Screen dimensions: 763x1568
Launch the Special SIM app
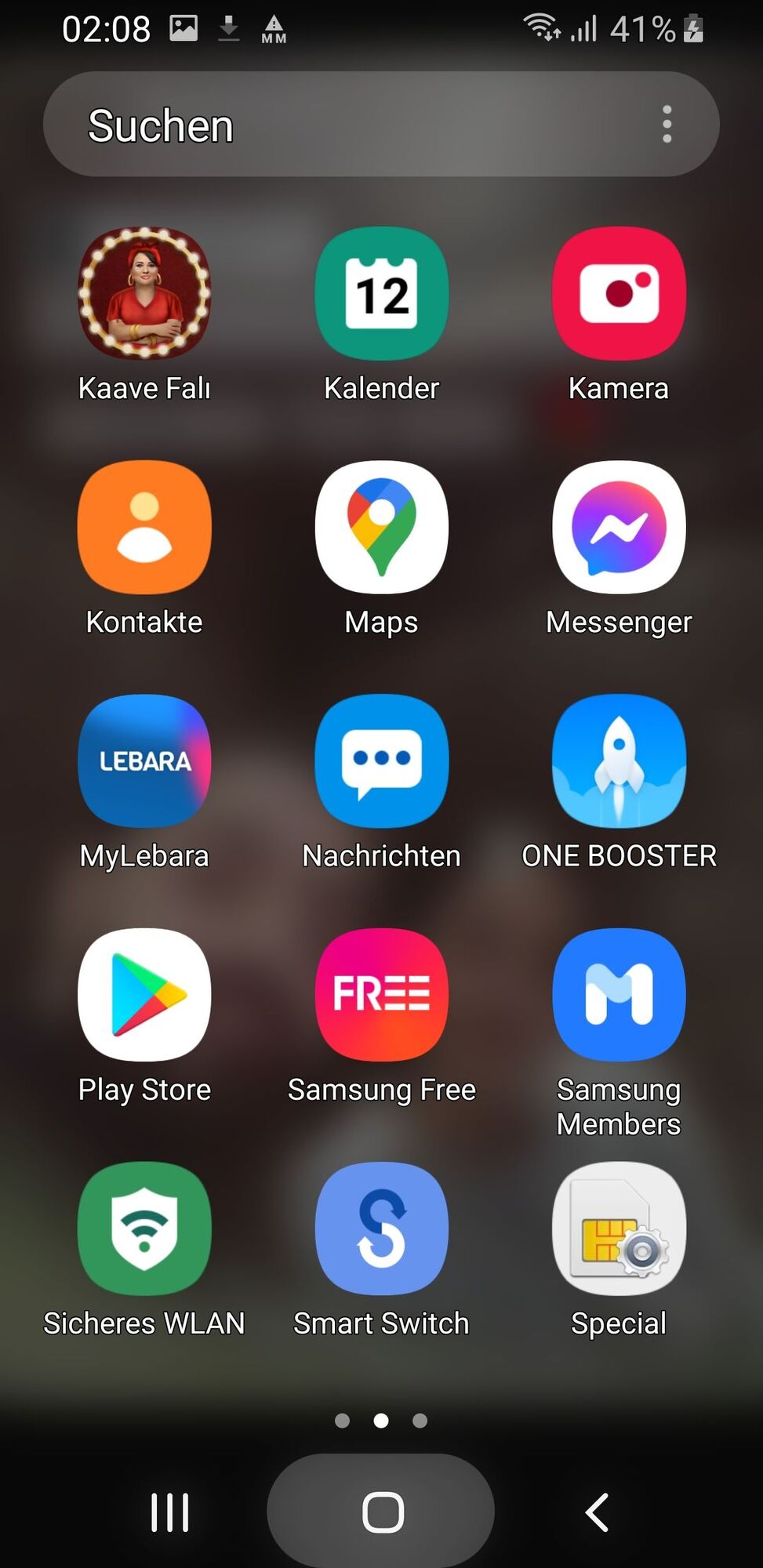619,1228
